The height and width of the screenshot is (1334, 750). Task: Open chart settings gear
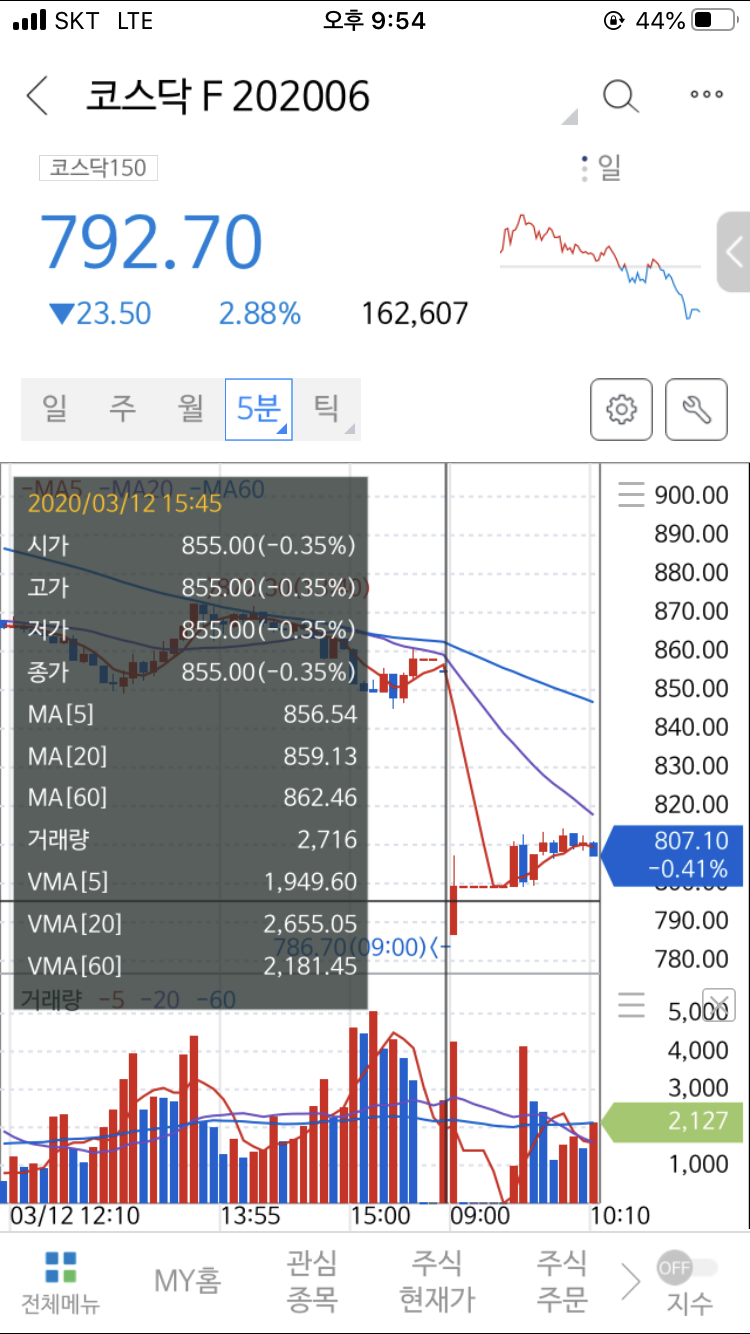click(621, 409)
